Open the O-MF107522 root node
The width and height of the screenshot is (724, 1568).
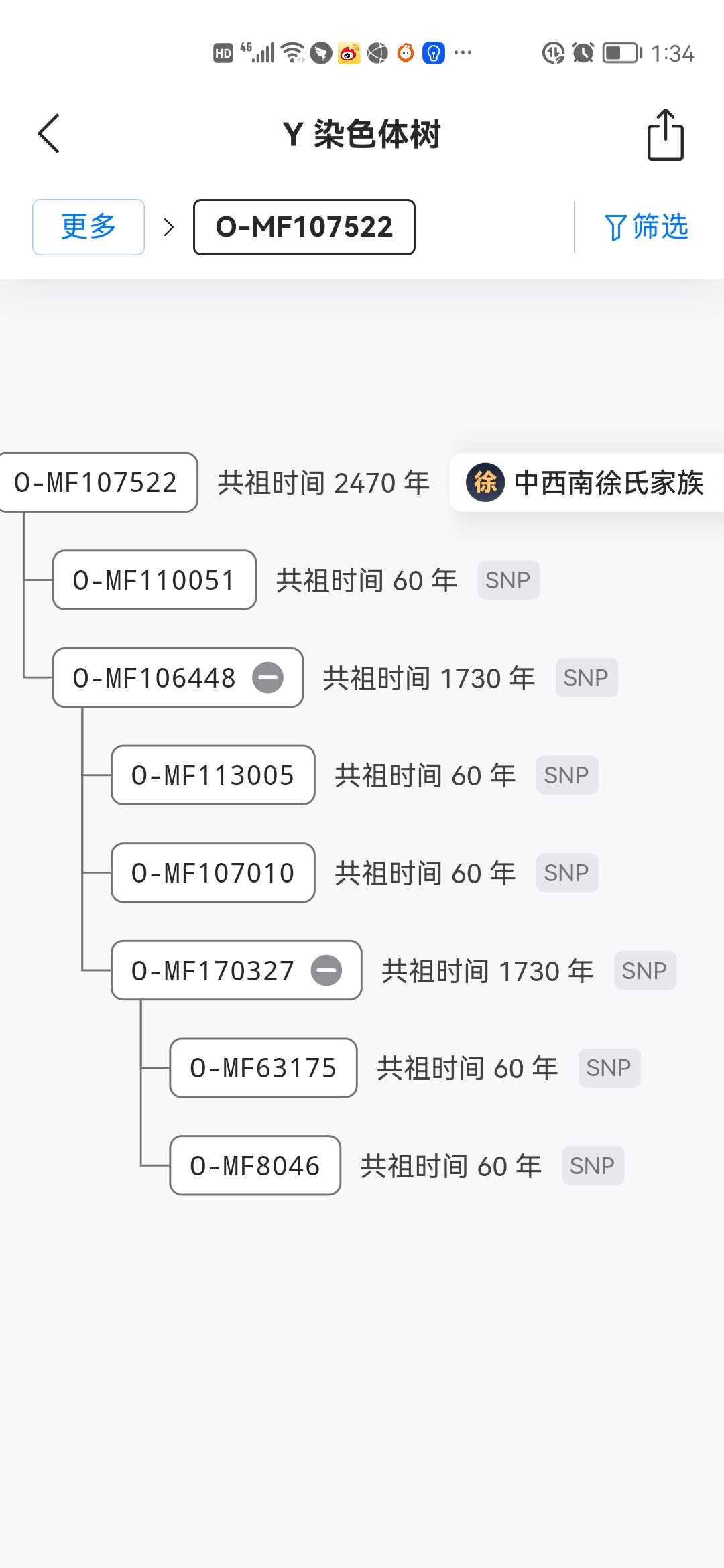[x=97, y=482]
